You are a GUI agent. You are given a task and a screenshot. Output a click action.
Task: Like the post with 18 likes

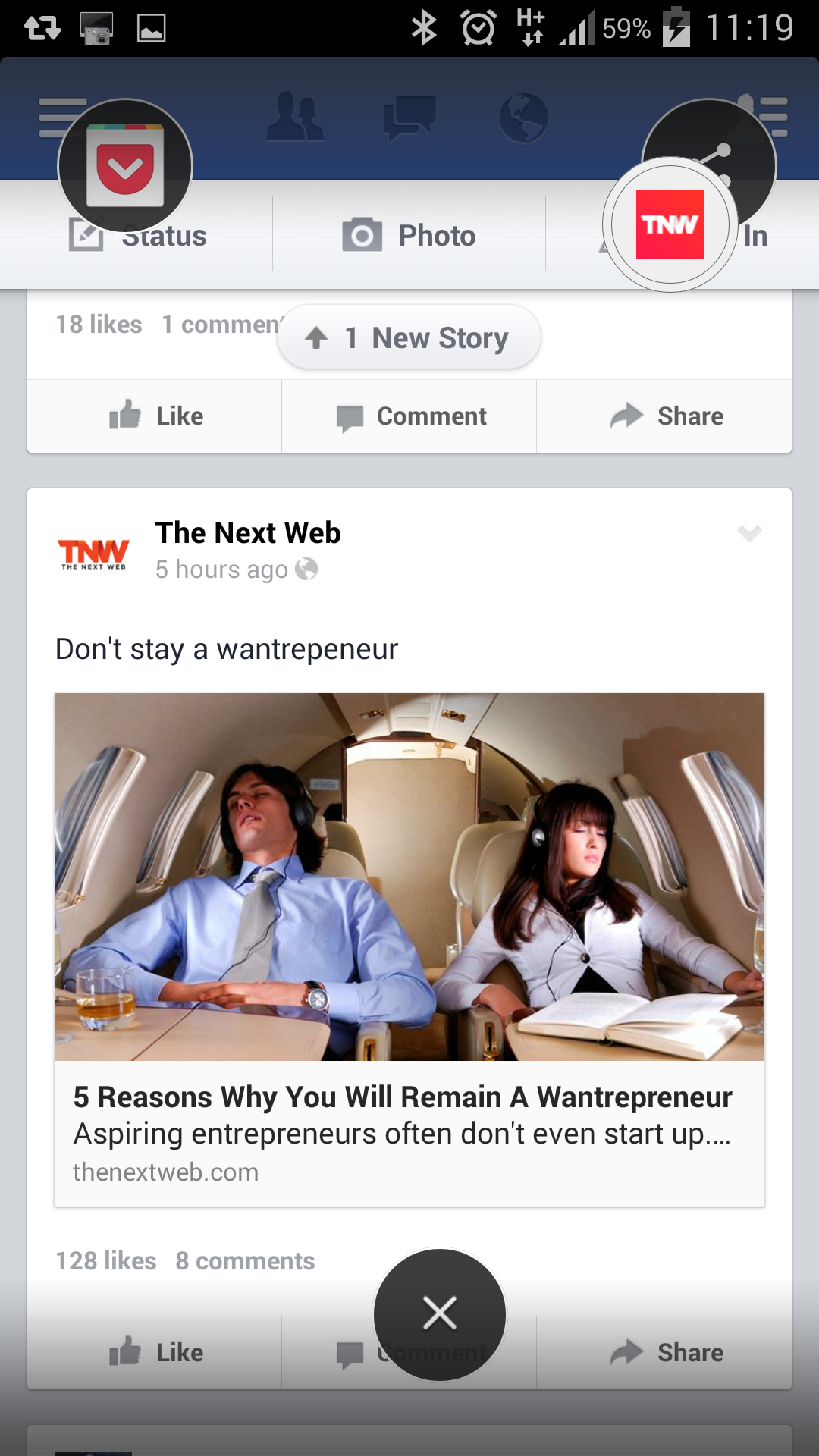(x=155, y=416)
